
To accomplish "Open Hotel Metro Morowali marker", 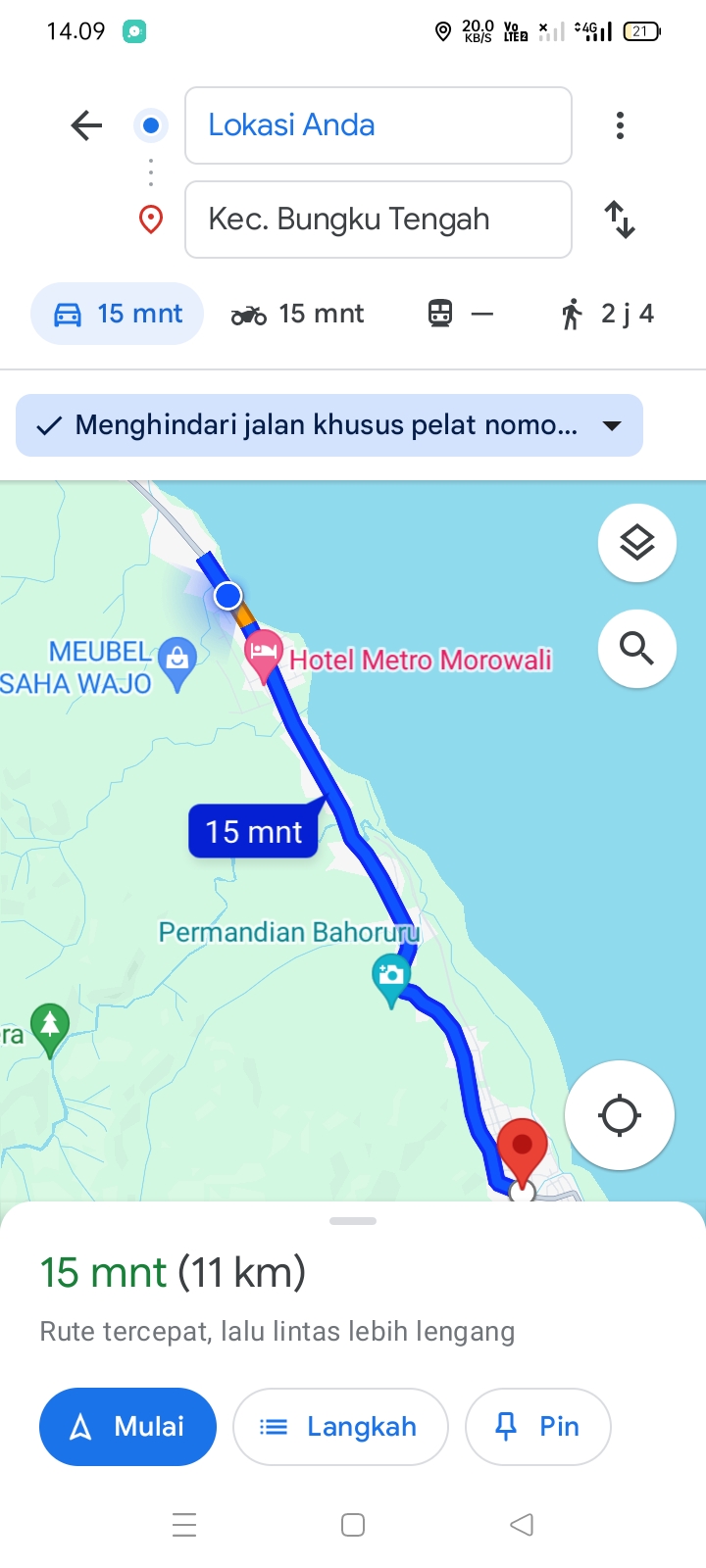I will coord(263,655).
